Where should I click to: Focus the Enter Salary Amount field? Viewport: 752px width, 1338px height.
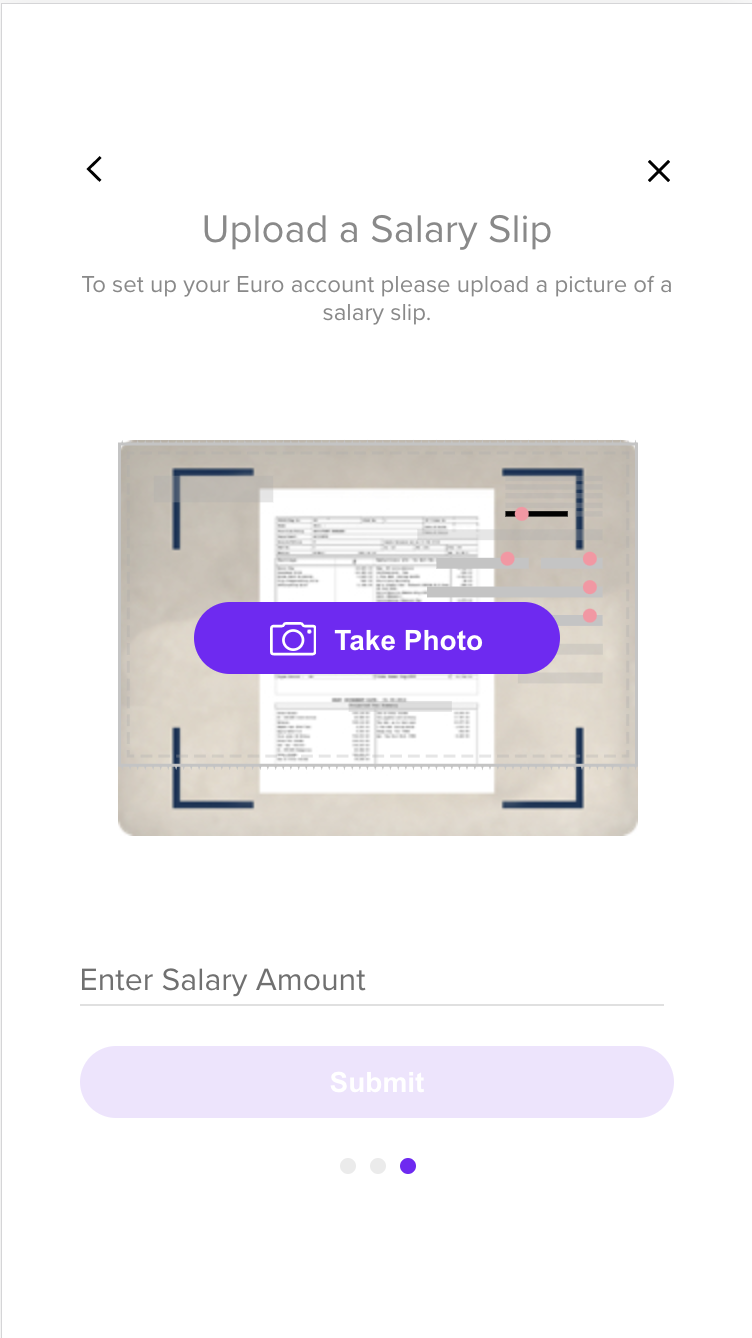pyautogui.click(x=372, y=980)
